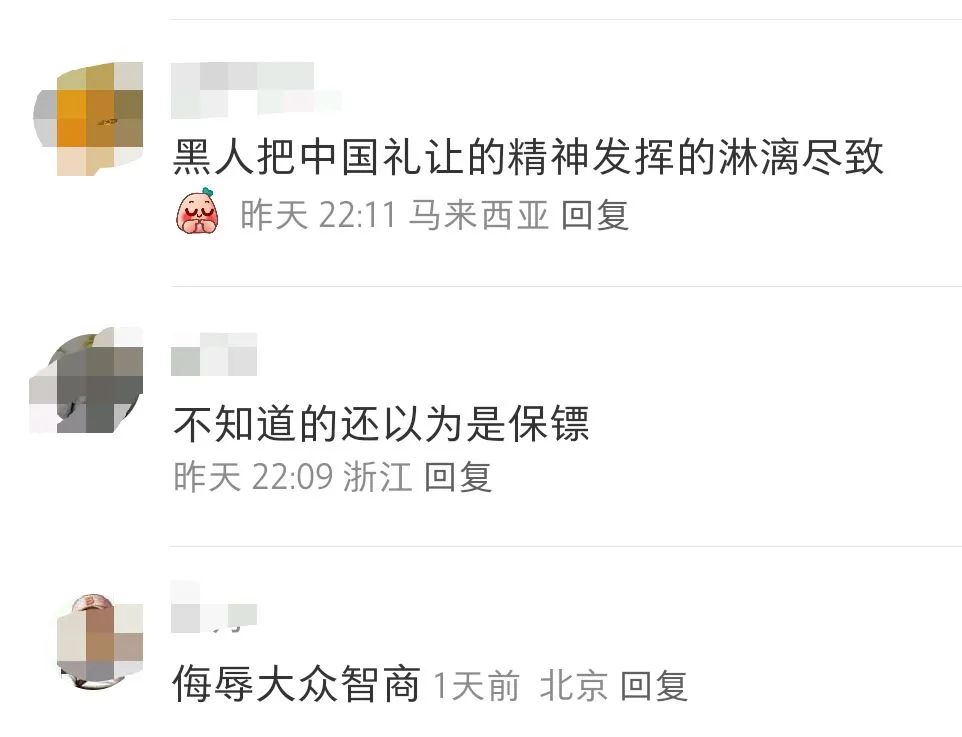Open avatar of the 不知道的还以为是保镖 commenter
This screenshot has height=737, width=962.
point(88,380)
